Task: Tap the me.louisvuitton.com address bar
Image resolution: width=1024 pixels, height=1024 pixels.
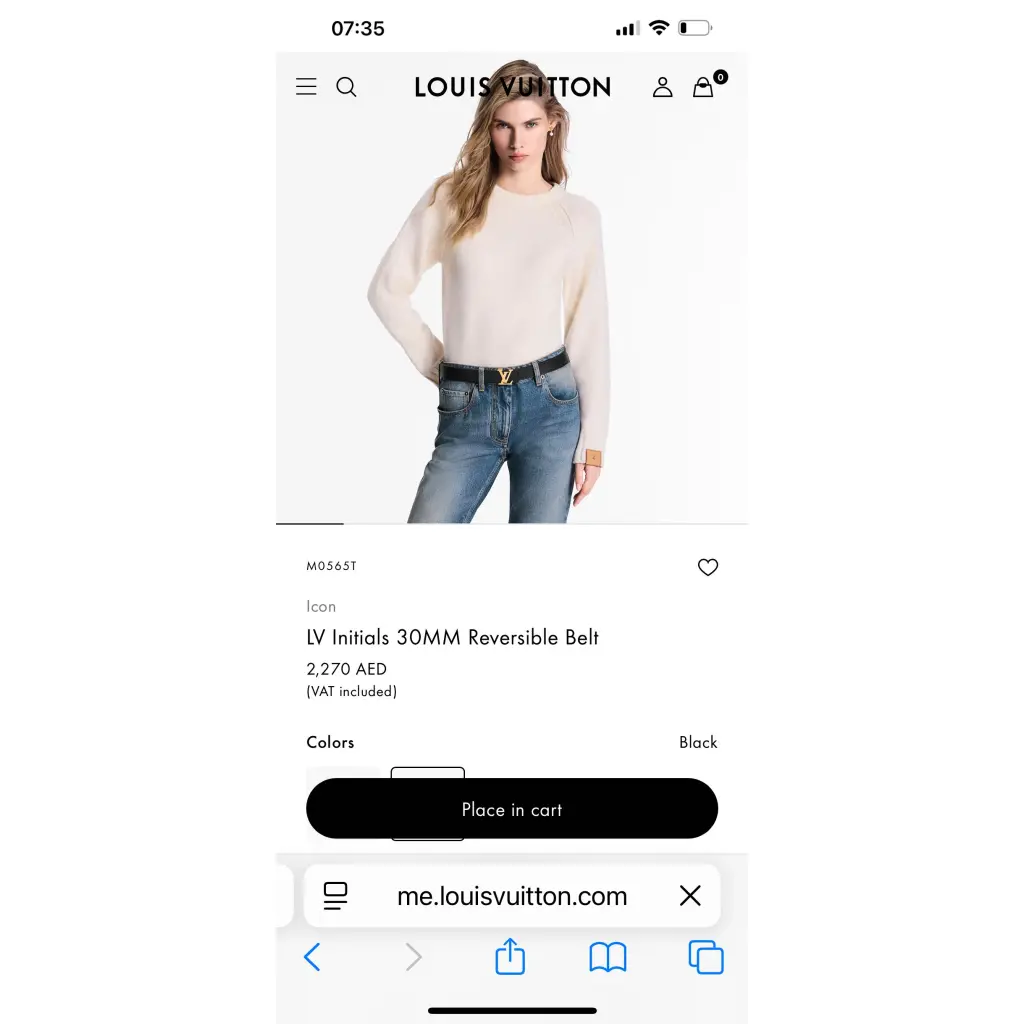Action: (x=512, y=896)
